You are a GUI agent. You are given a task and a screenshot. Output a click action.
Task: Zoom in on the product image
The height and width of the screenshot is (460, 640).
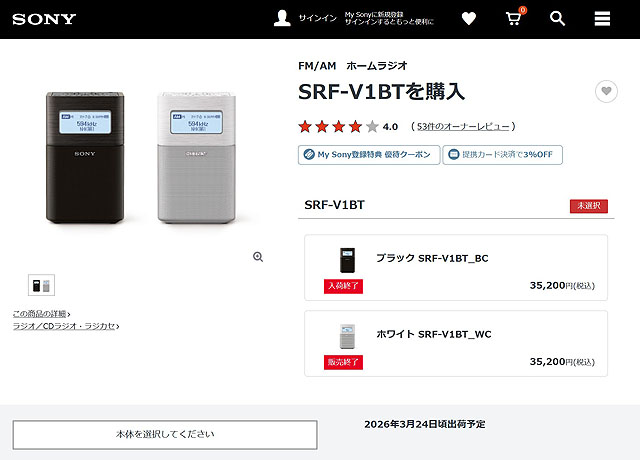(x=258, y=257)
